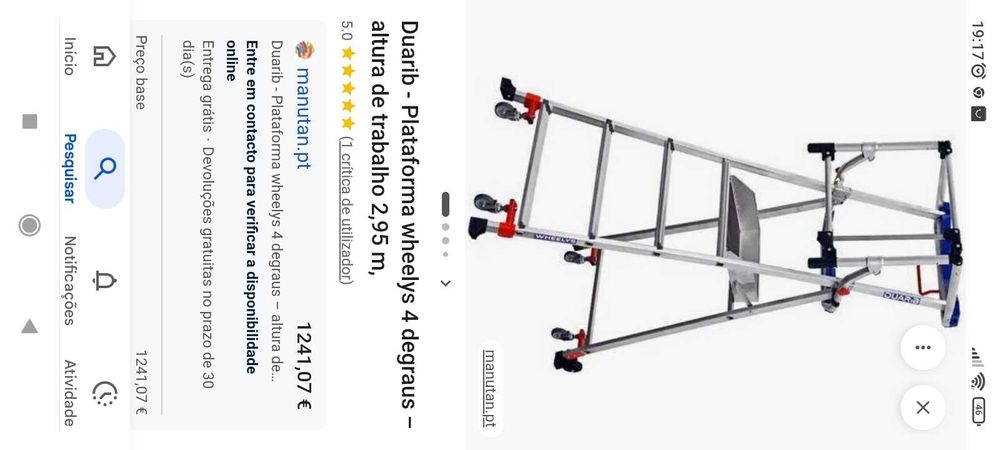Expand the product title chevron
The width and height of the screenshot is (1000, 450).
point(446,283)
